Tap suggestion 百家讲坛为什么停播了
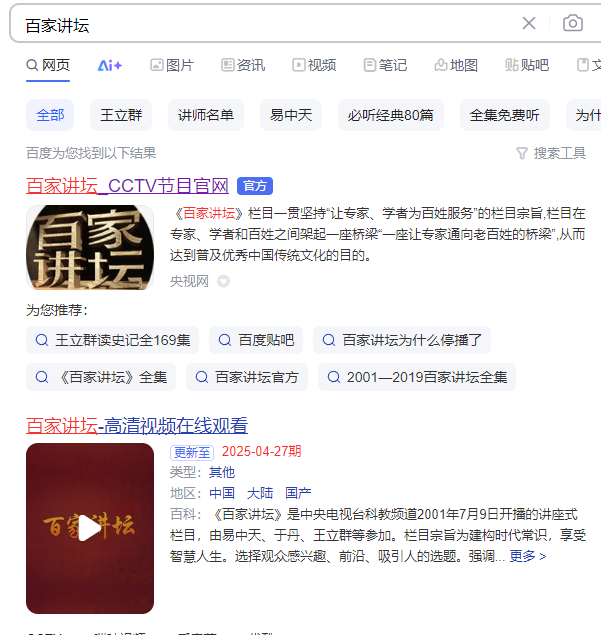 tap(401, 340)
